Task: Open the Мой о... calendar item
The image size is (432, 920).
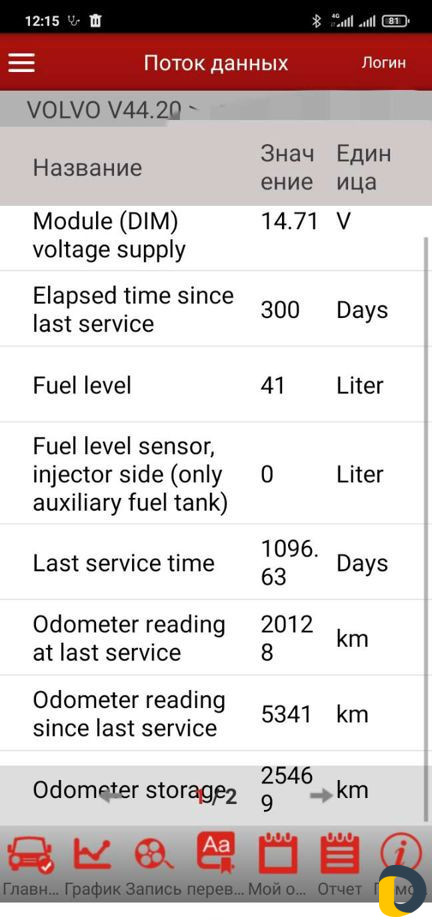Action: tap(278, 866)
